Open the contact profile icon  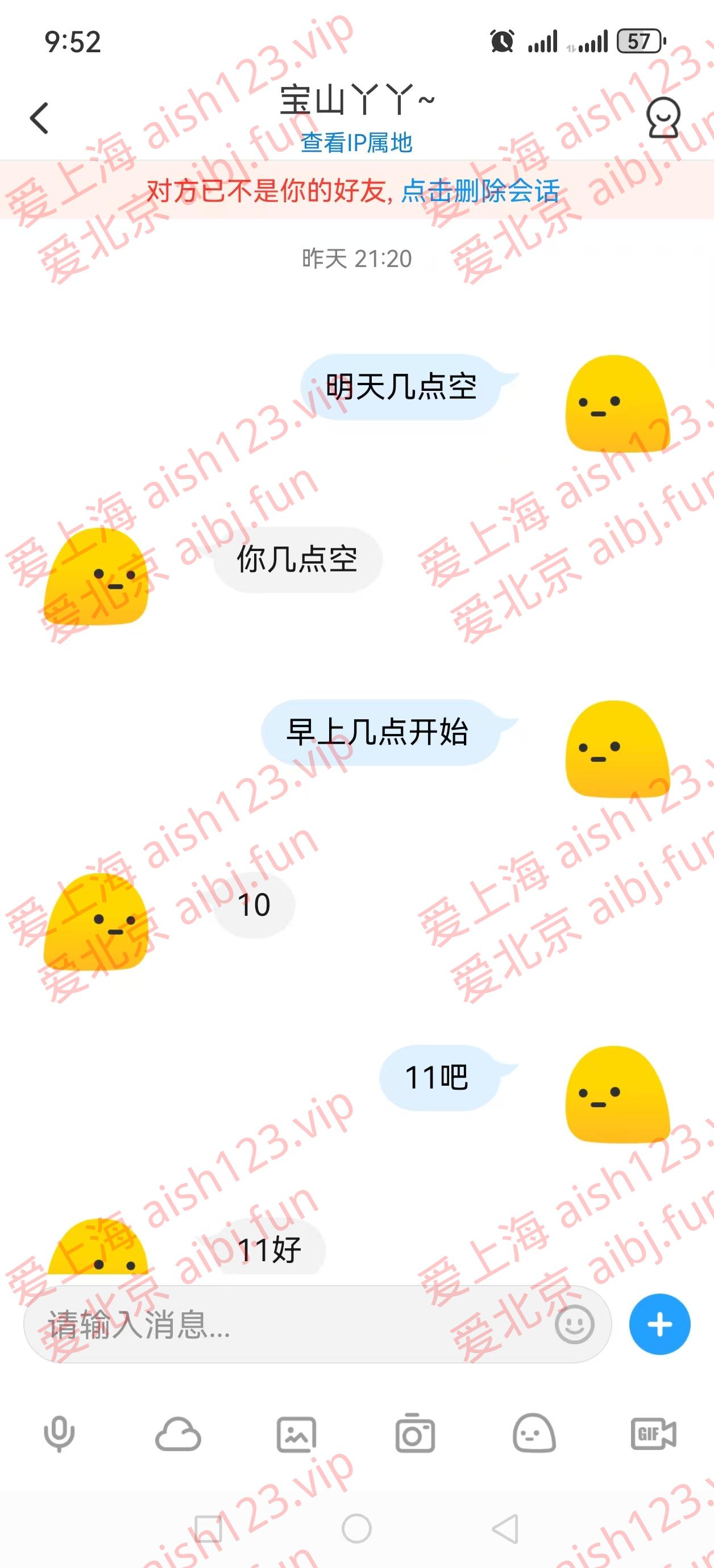663,118
